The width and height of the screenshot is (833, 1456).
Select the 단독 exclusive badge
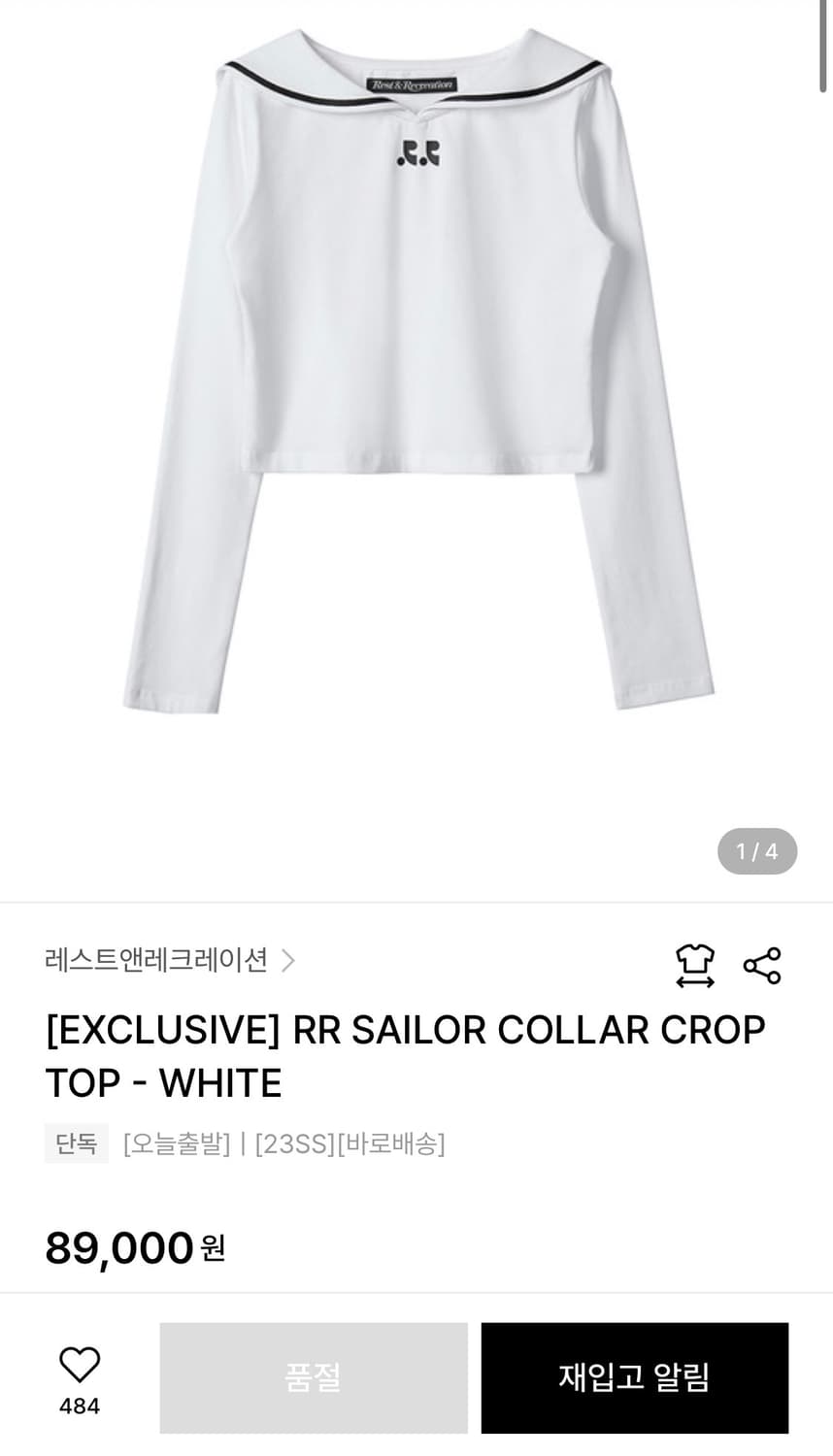tap(77, 1143)
